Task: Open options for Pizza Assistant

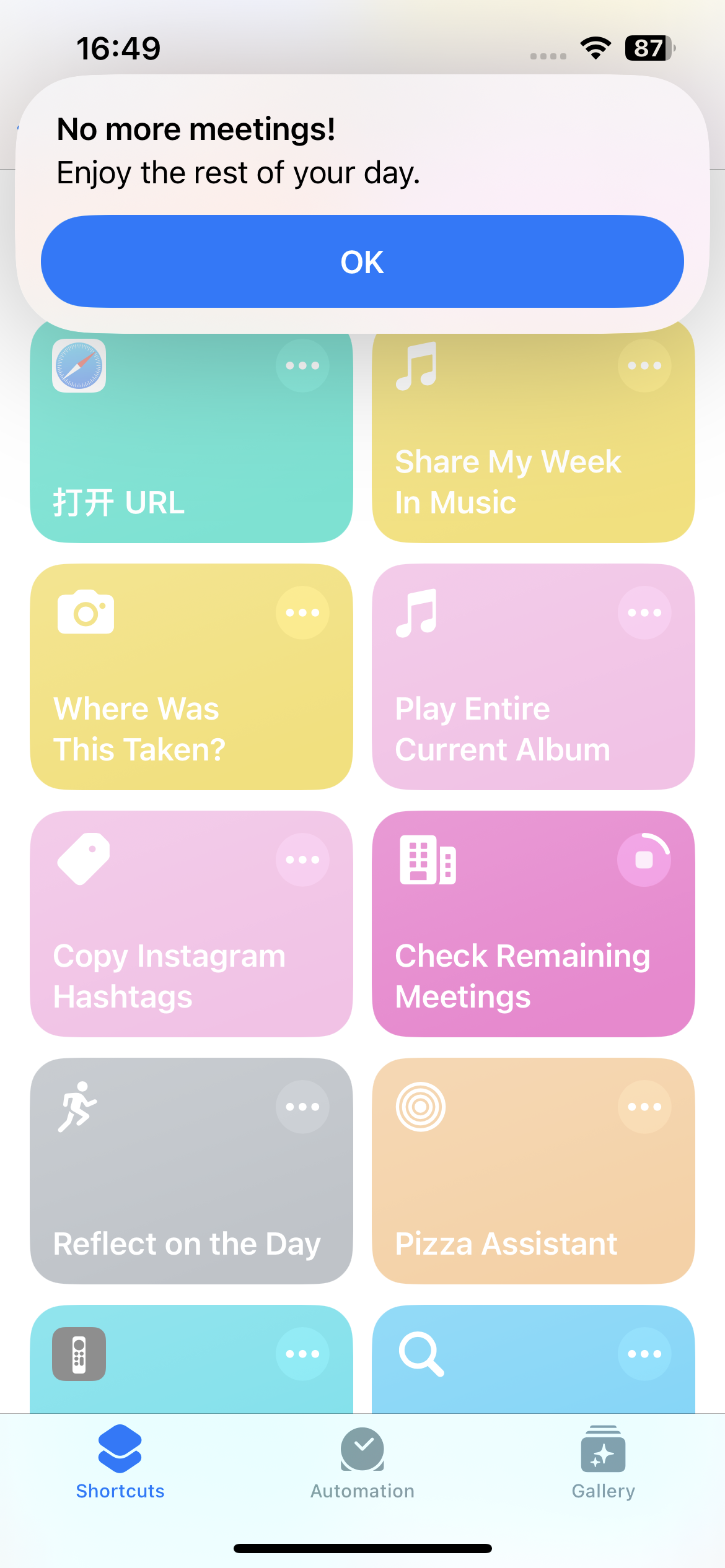Action: point(644,1107)
